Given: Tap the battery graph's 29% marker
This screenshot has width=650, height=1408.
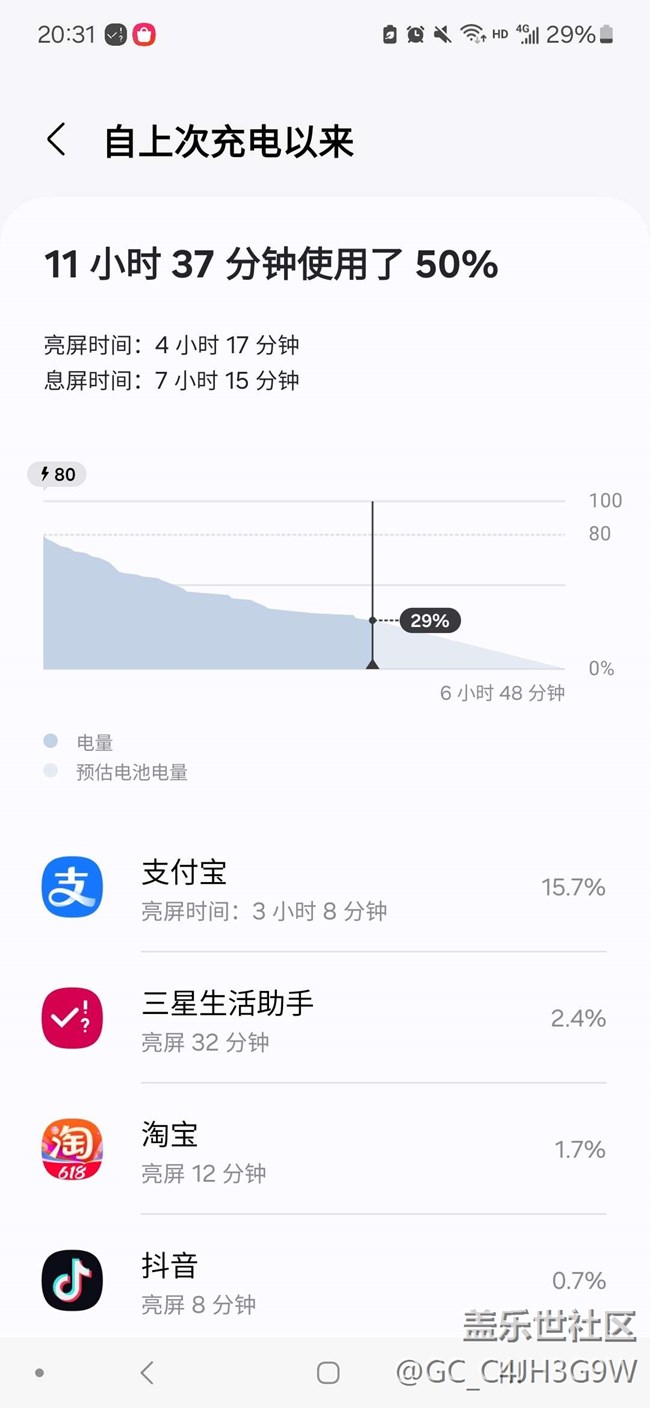Looking at the screenshot, I should coord(430,621).
